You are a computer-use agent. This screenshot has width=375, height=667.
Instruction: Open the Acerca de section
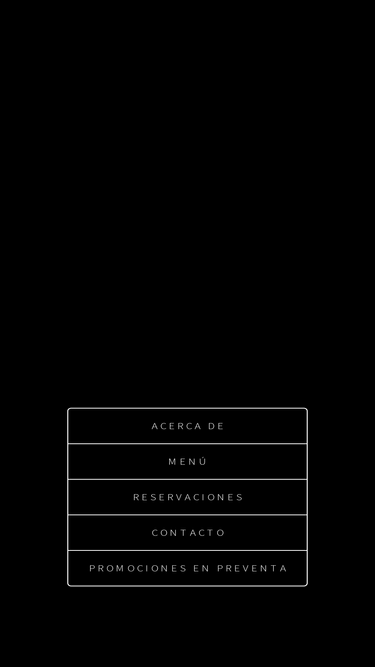tap(188, 426)
